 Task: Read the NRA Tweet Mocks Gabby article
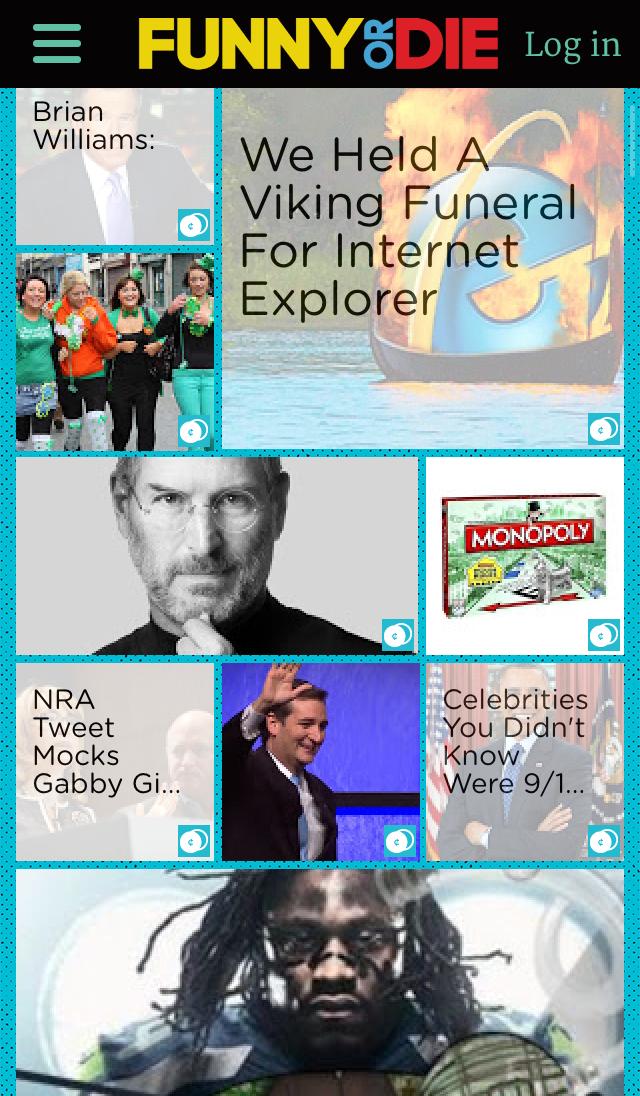click(114, 761)
